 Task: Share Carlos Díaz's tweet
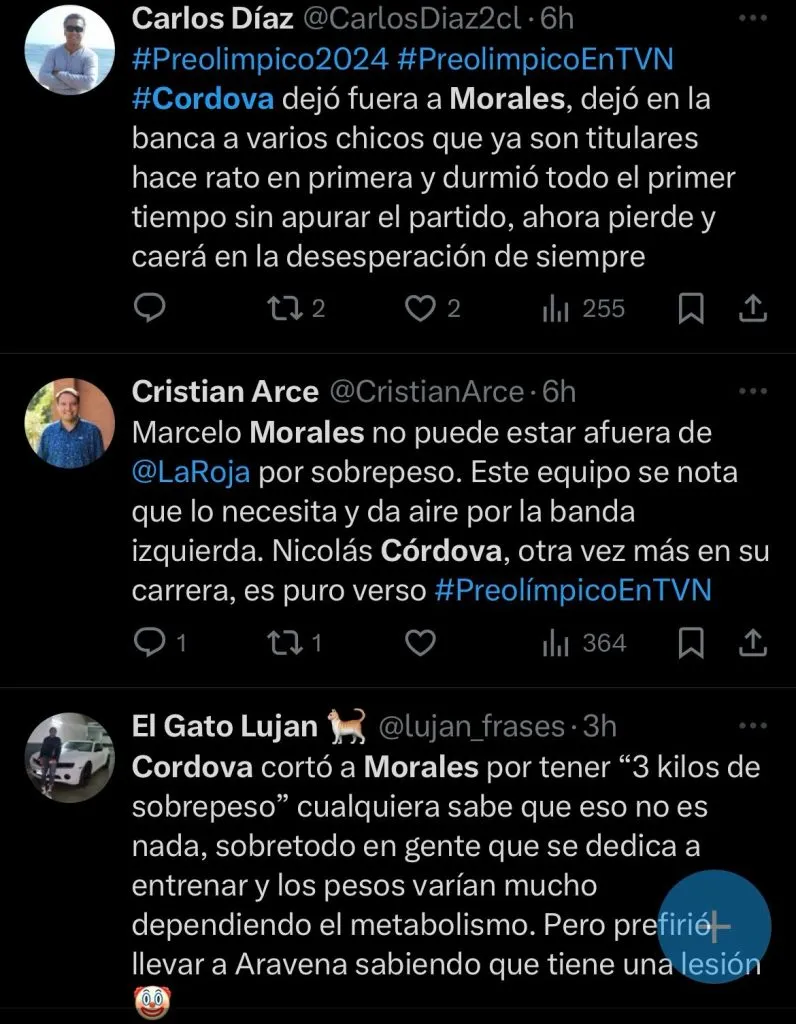pyautogui.click(x=752, y=310)
